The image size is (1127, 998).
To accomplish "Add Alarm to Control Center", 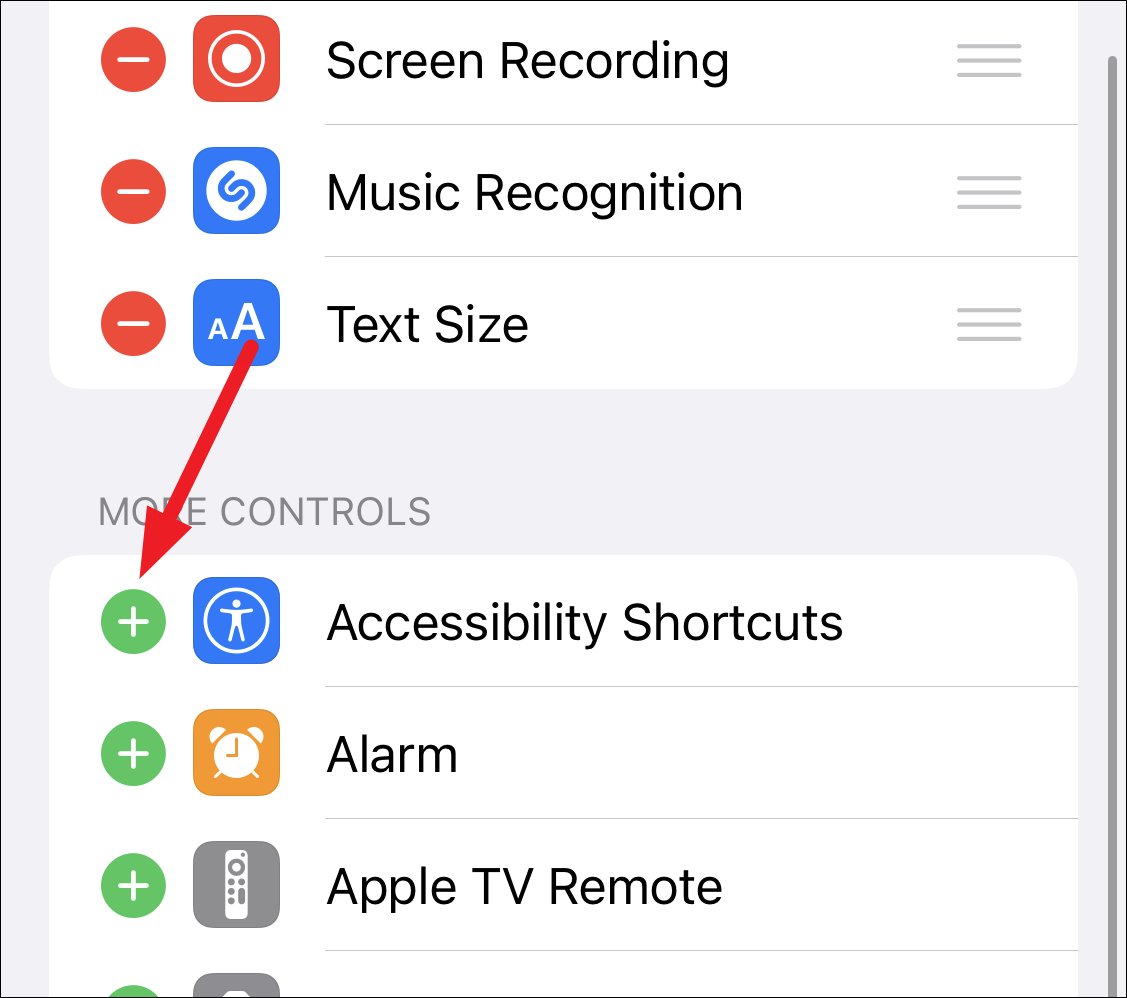I will tap(133, 753).
